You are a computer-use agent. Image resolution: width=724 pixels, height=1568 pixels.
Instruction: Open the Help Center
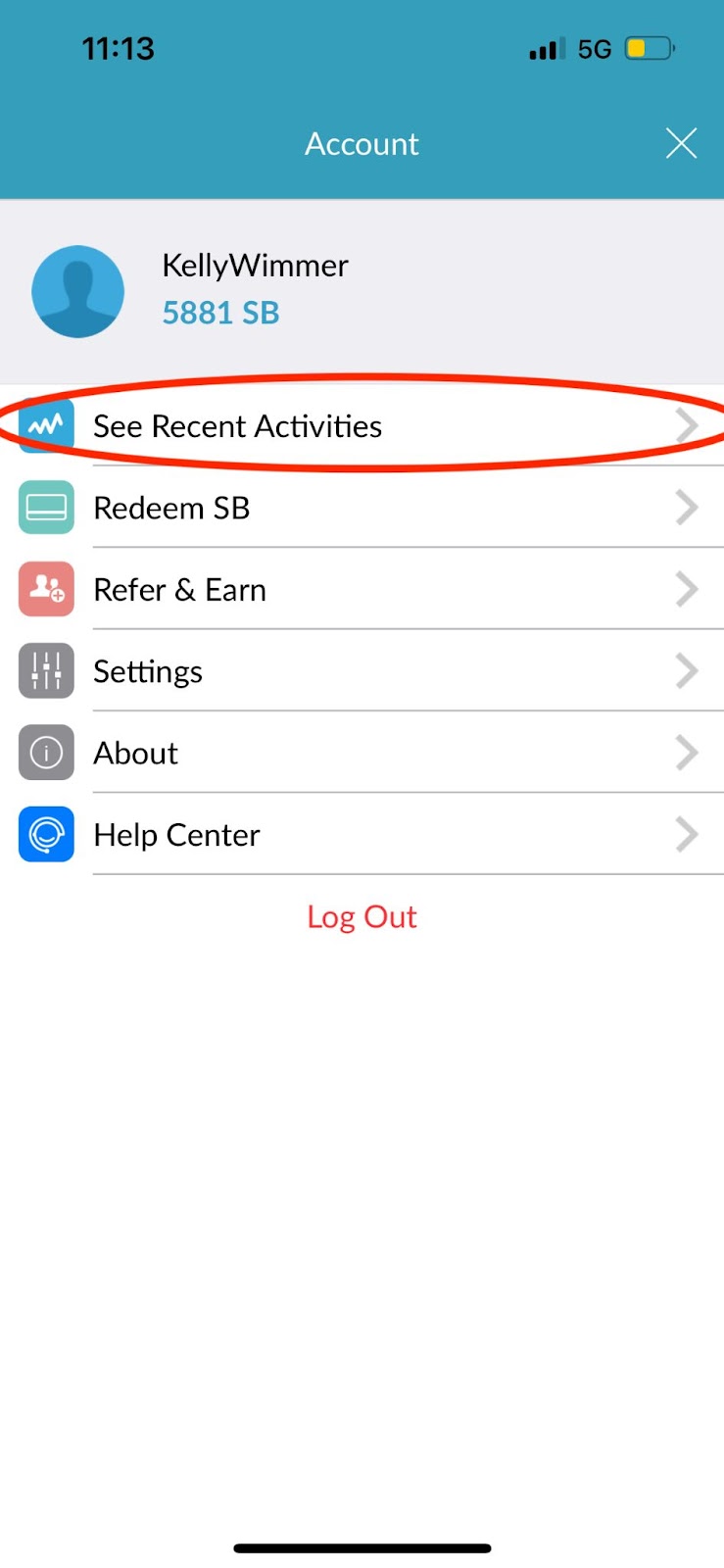point(362,834)
